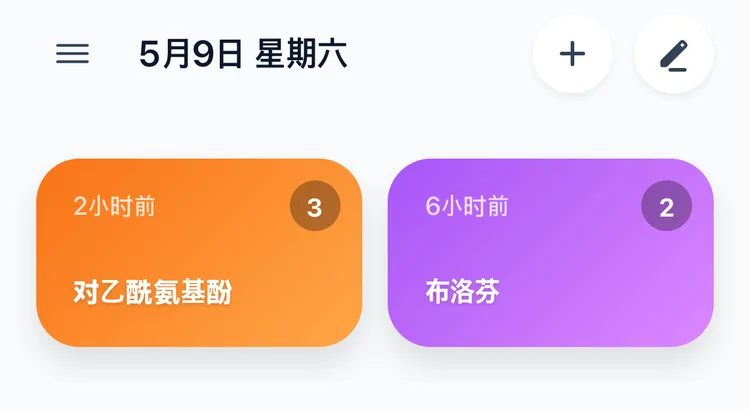Open the hamburger drawer menu
Viewport: 750px width, 409px height.
pyautogui.click(x=72, y=54)
